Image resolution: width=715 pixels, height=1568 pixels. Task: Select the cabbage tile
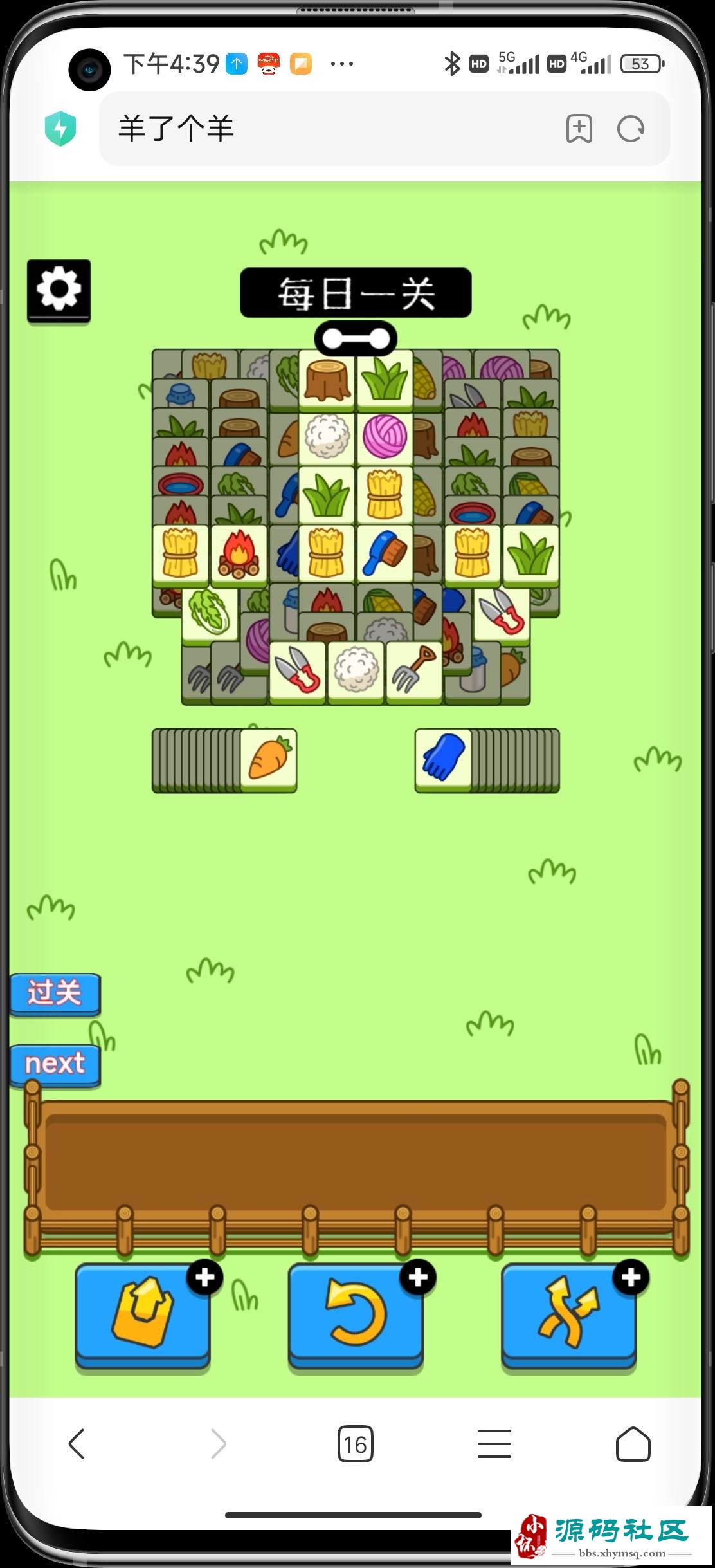[209, 612]
